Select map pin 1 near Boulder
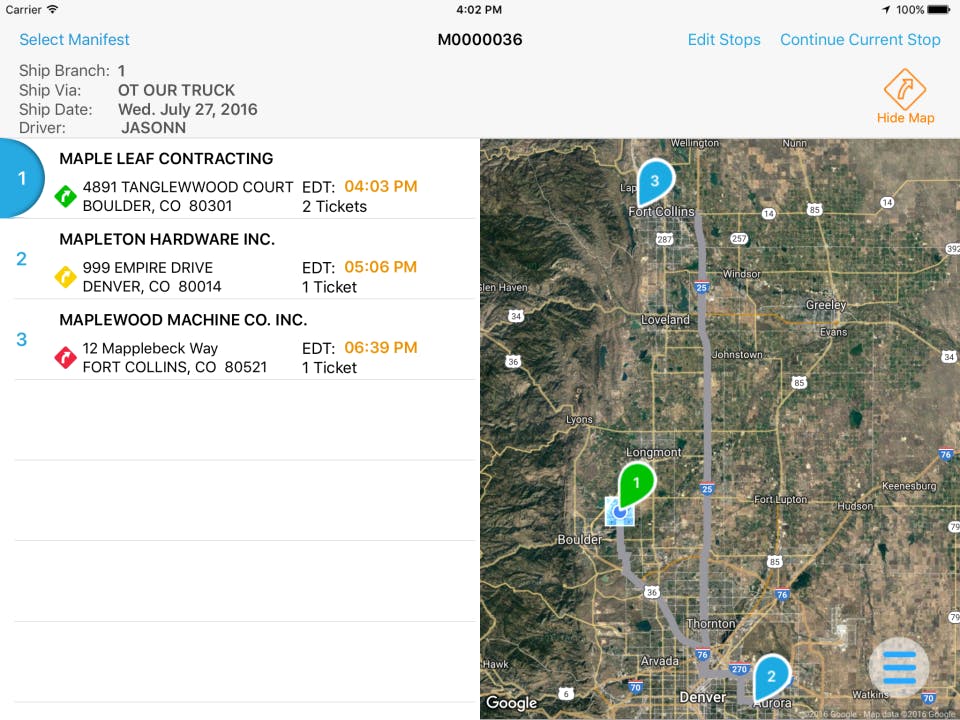Image resolution: width=960 pixels, height=720 pixels. (x=636, y=483)
